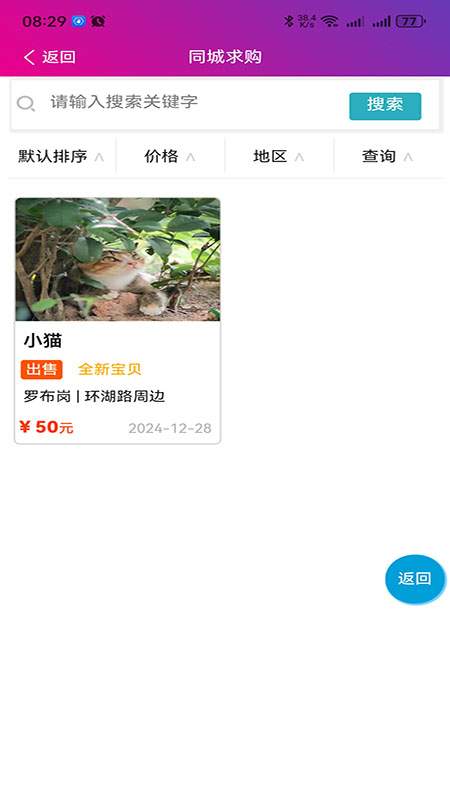Expand the 查询 dropdown
The image size is (450, 800).
point(387,156)
